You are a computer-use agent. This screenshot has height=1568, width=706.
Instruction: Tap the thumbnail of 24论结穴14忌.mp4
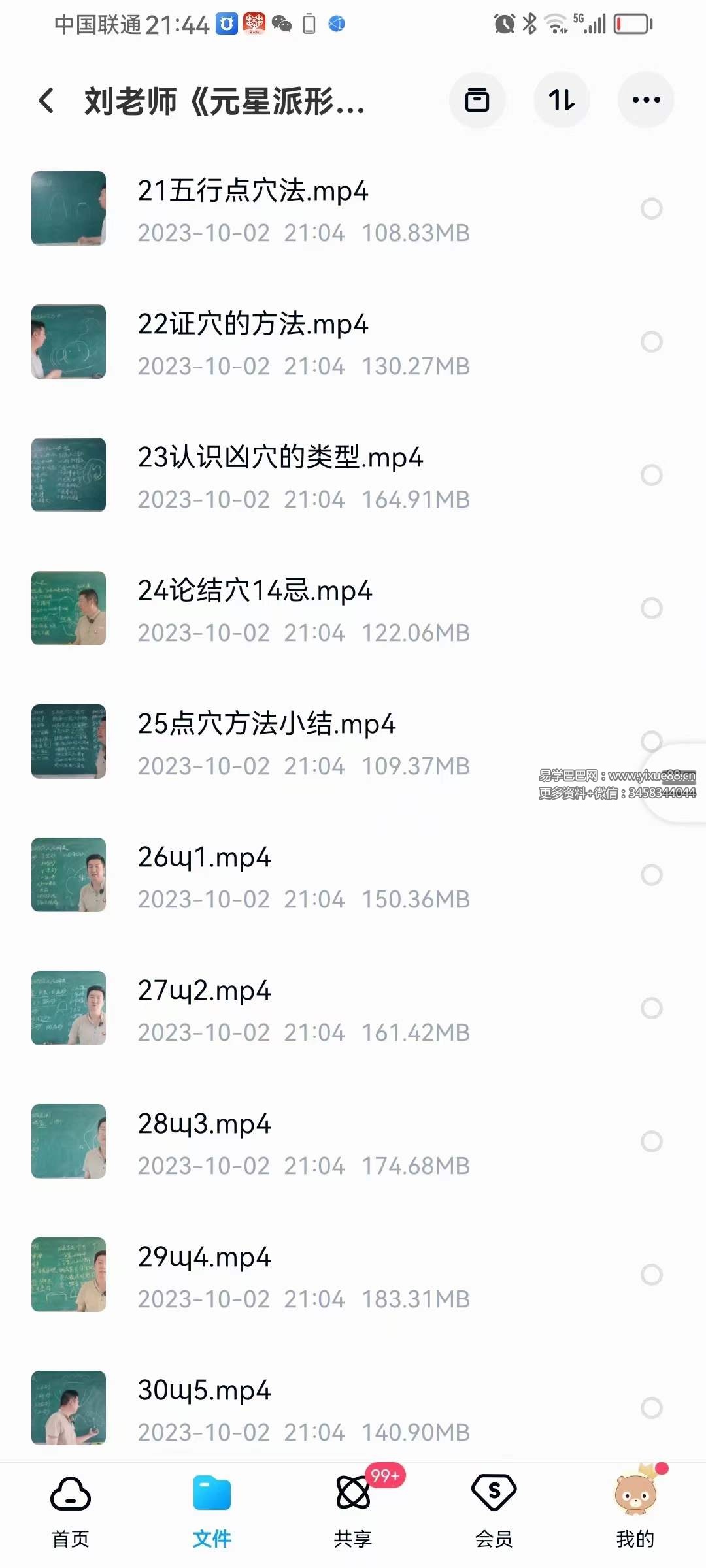point(69,607)
